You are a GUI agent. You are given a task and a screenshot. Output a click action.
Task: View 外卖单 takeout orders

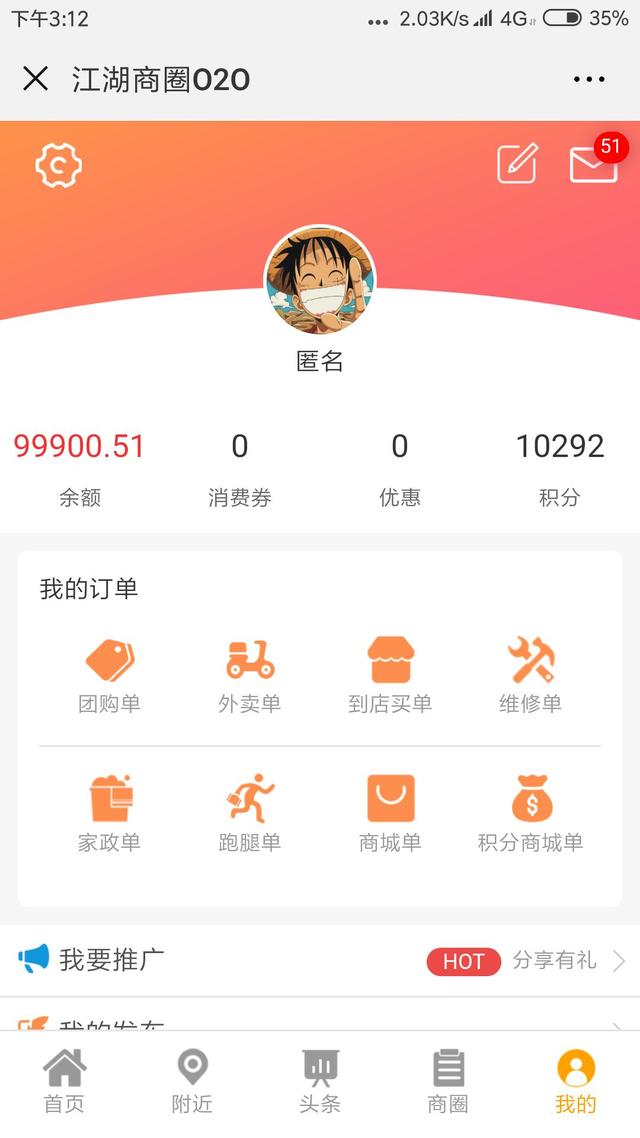[249, 675]
